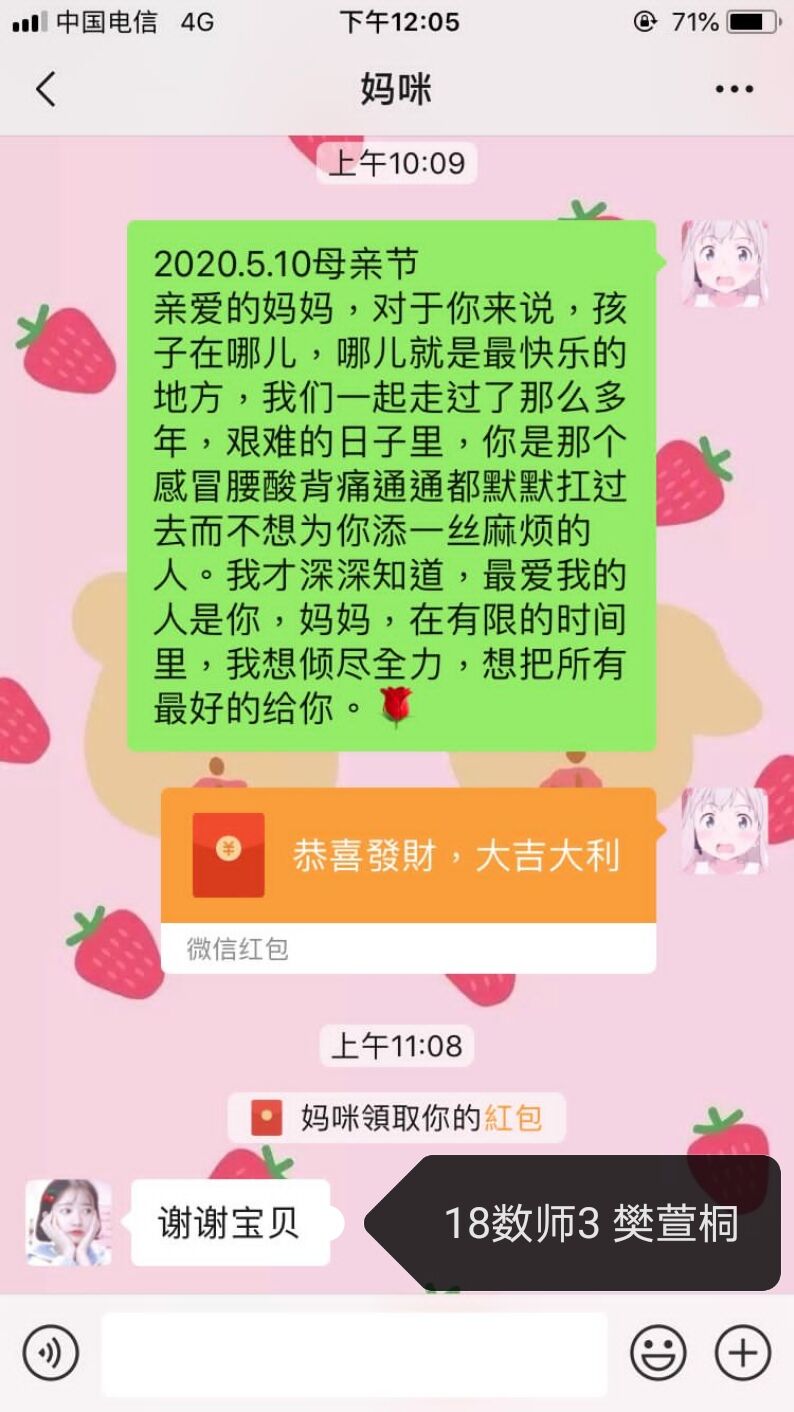Focus the message text field

(x=354, y=1353)
